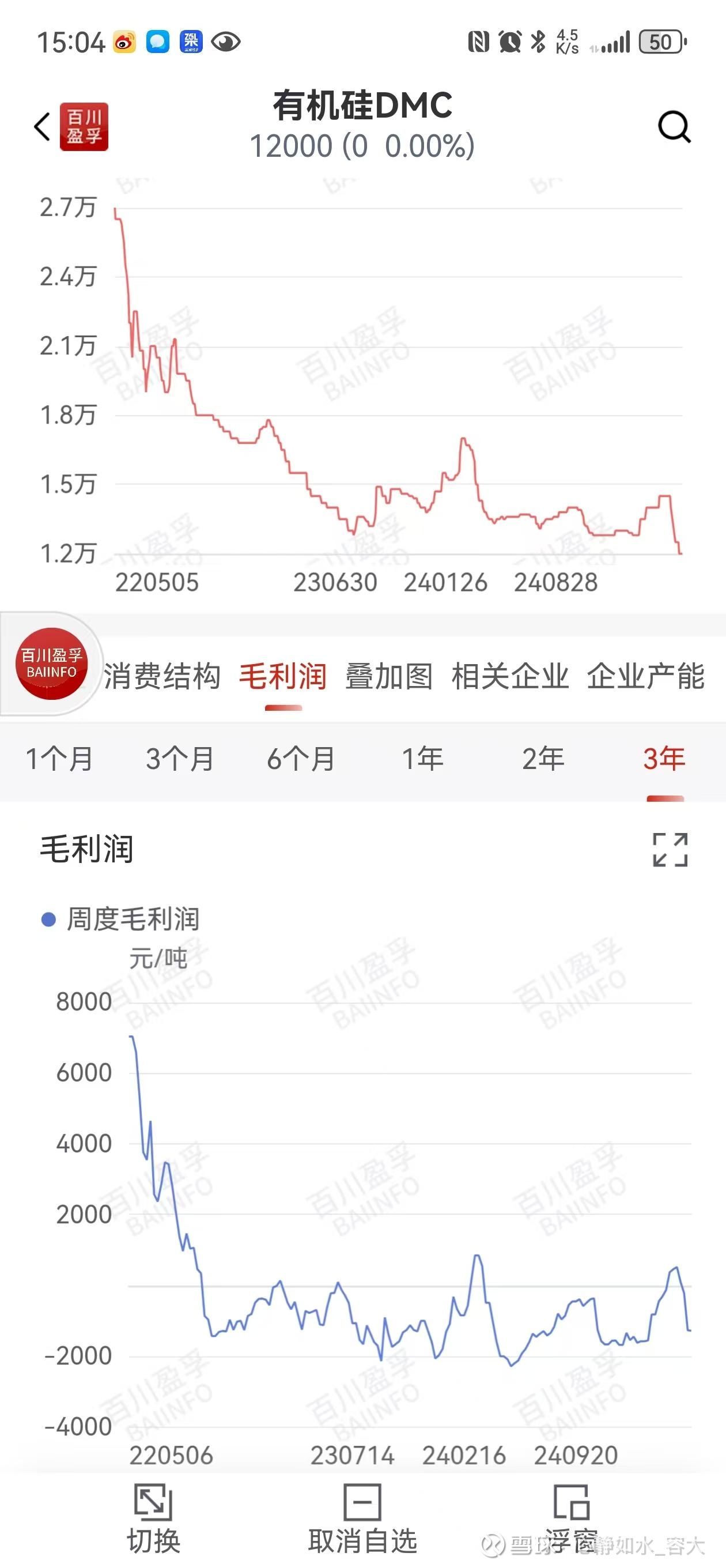Switch to the 消费结构 tab
This screenshot has height=1568, width=726.
click(162, 676)
